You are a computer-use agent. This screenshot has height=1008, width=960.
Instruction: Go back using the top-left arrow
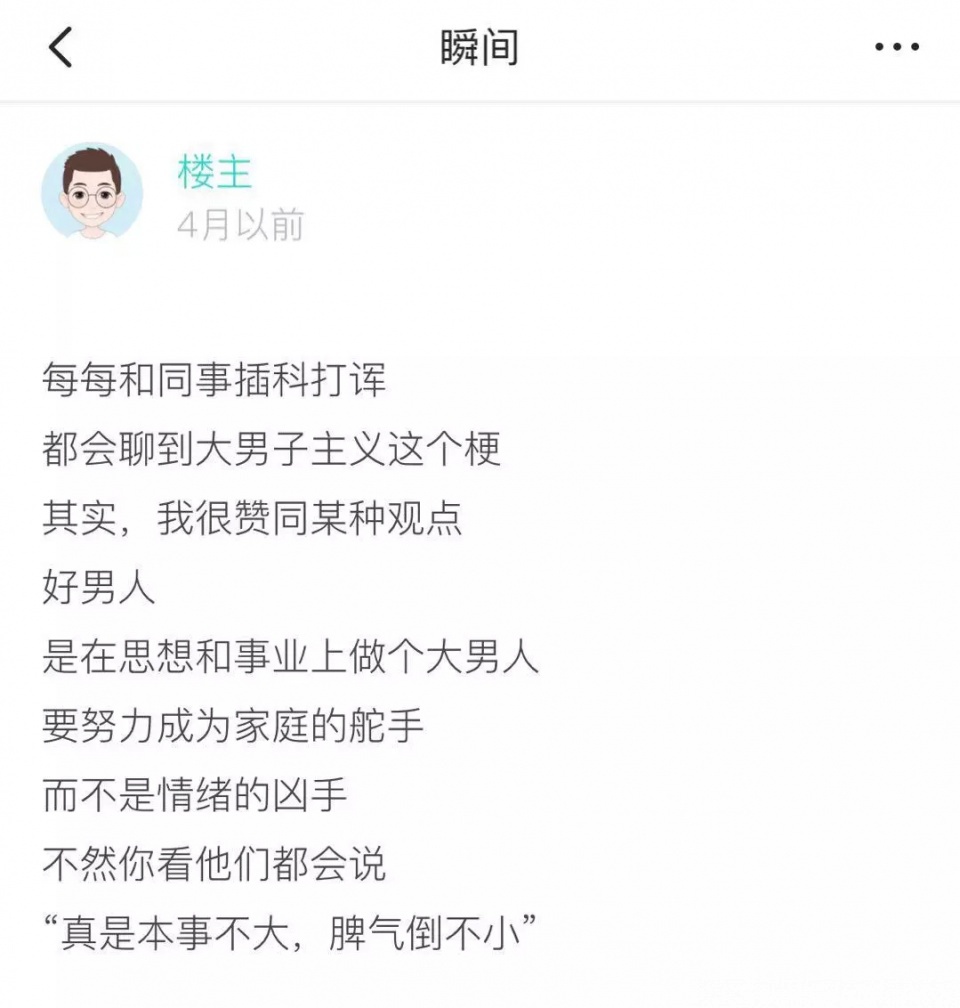click(62, 47)
